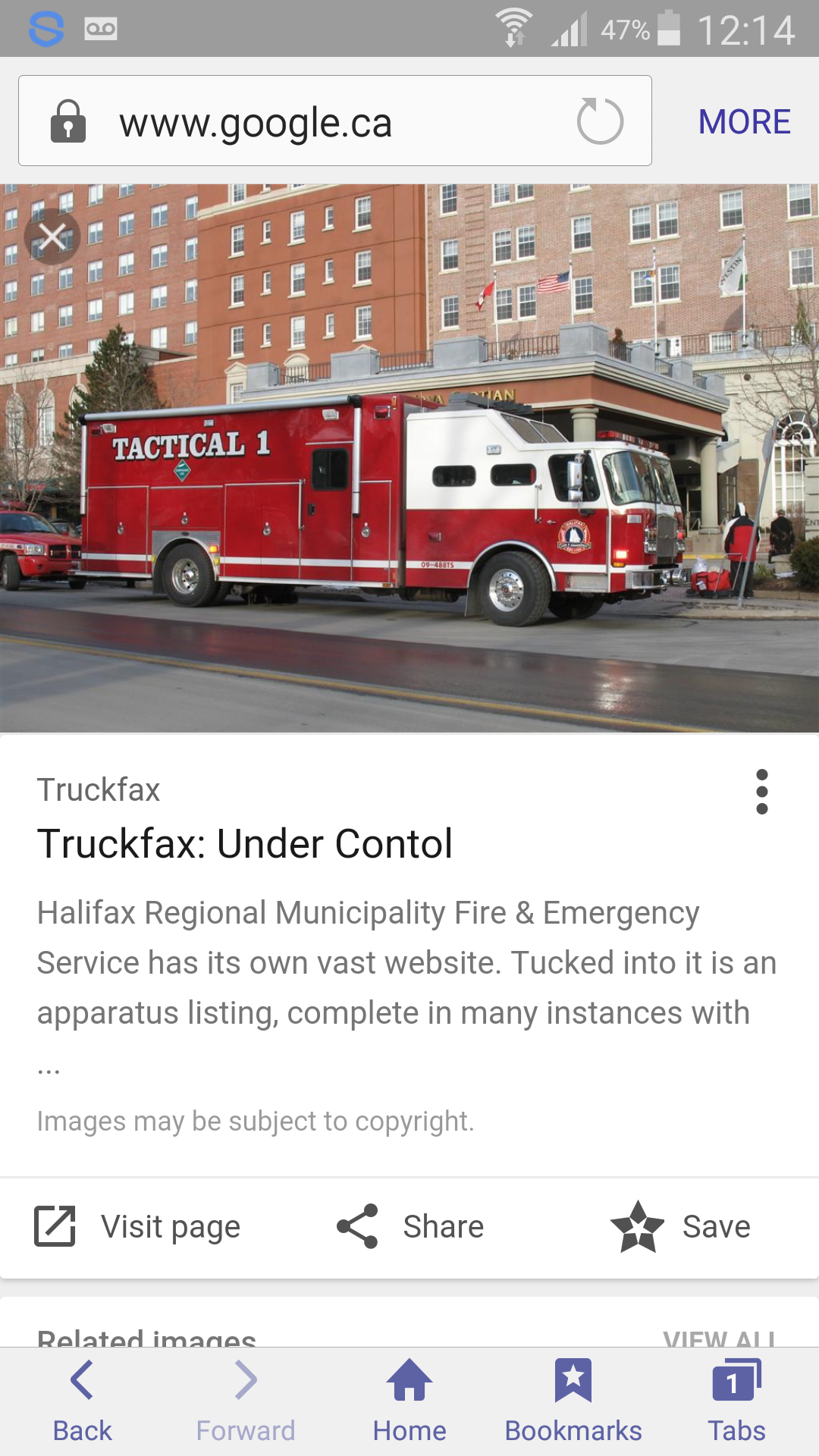Open the MORE browser menu
Screen dimensions: 819x1456
[744, 121]
